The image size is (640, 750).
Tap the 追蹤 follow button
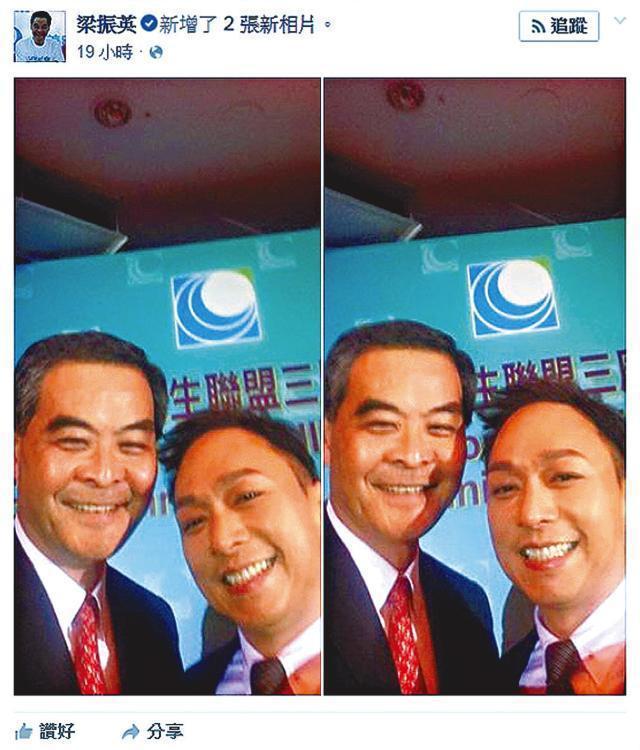pyautogui.click(x=558, y=27)
